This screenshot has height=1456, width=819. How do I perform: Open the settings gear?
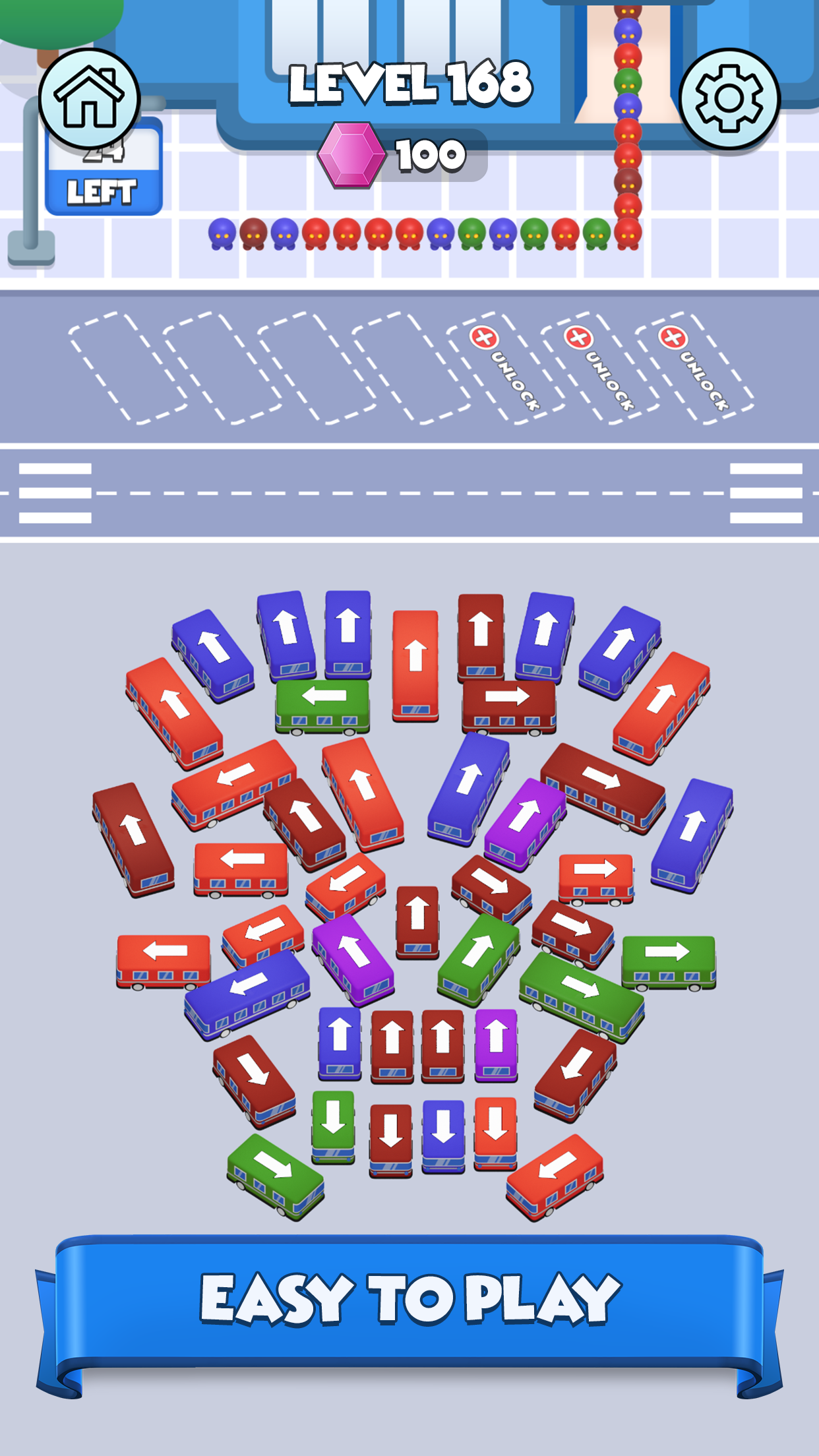[729, 99]
